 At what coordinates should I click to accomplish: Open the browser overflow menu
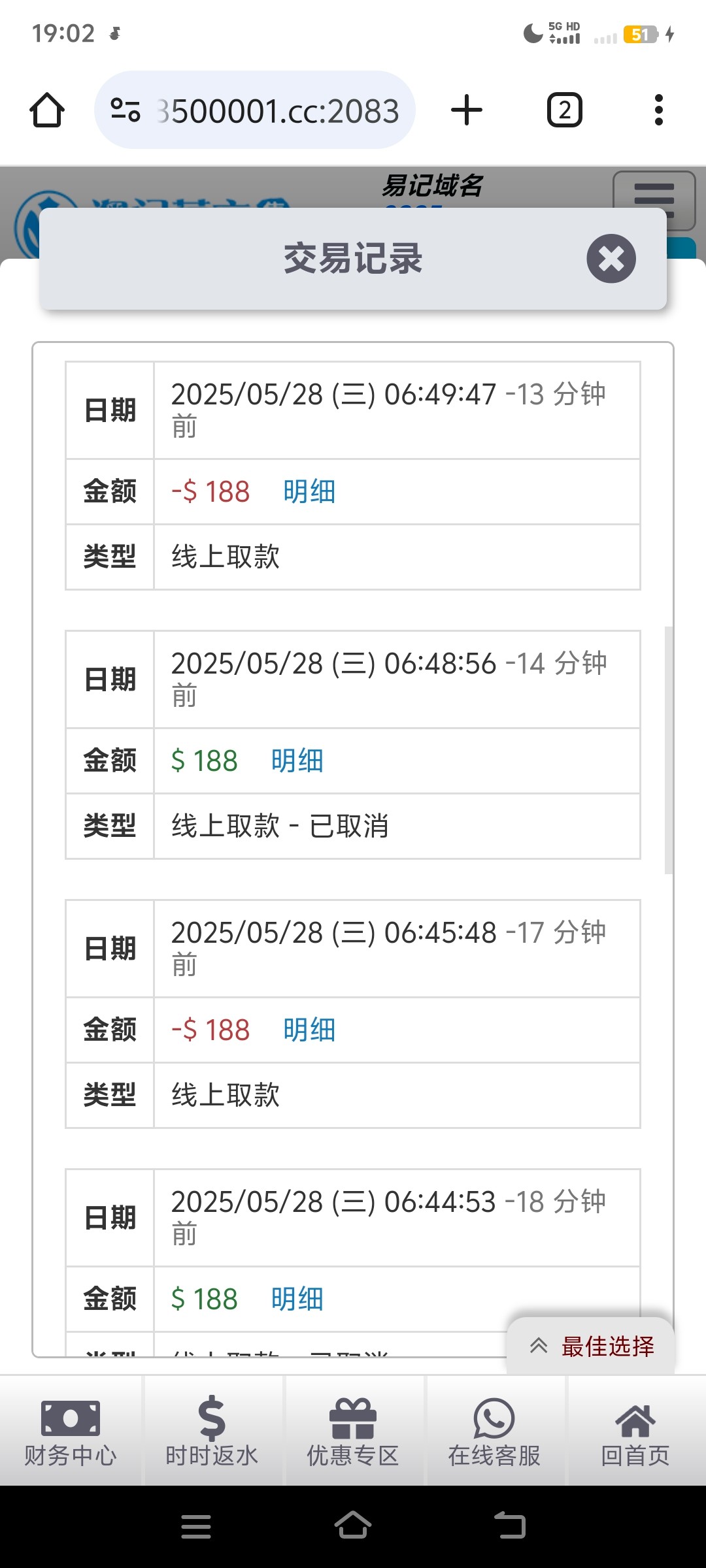pos(659,110)
